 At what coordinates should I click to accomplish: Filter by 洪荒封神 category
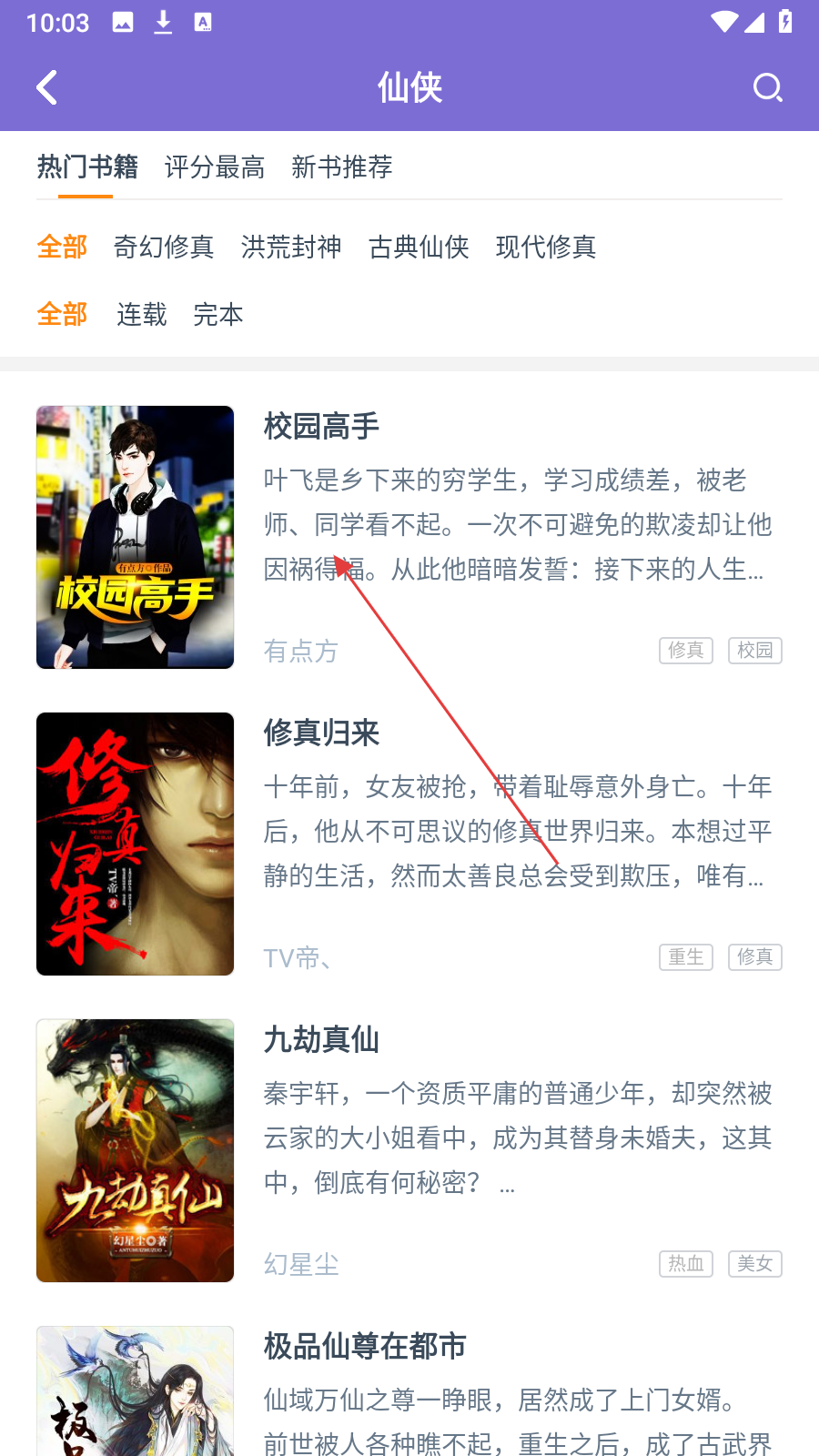coord(291,248)
